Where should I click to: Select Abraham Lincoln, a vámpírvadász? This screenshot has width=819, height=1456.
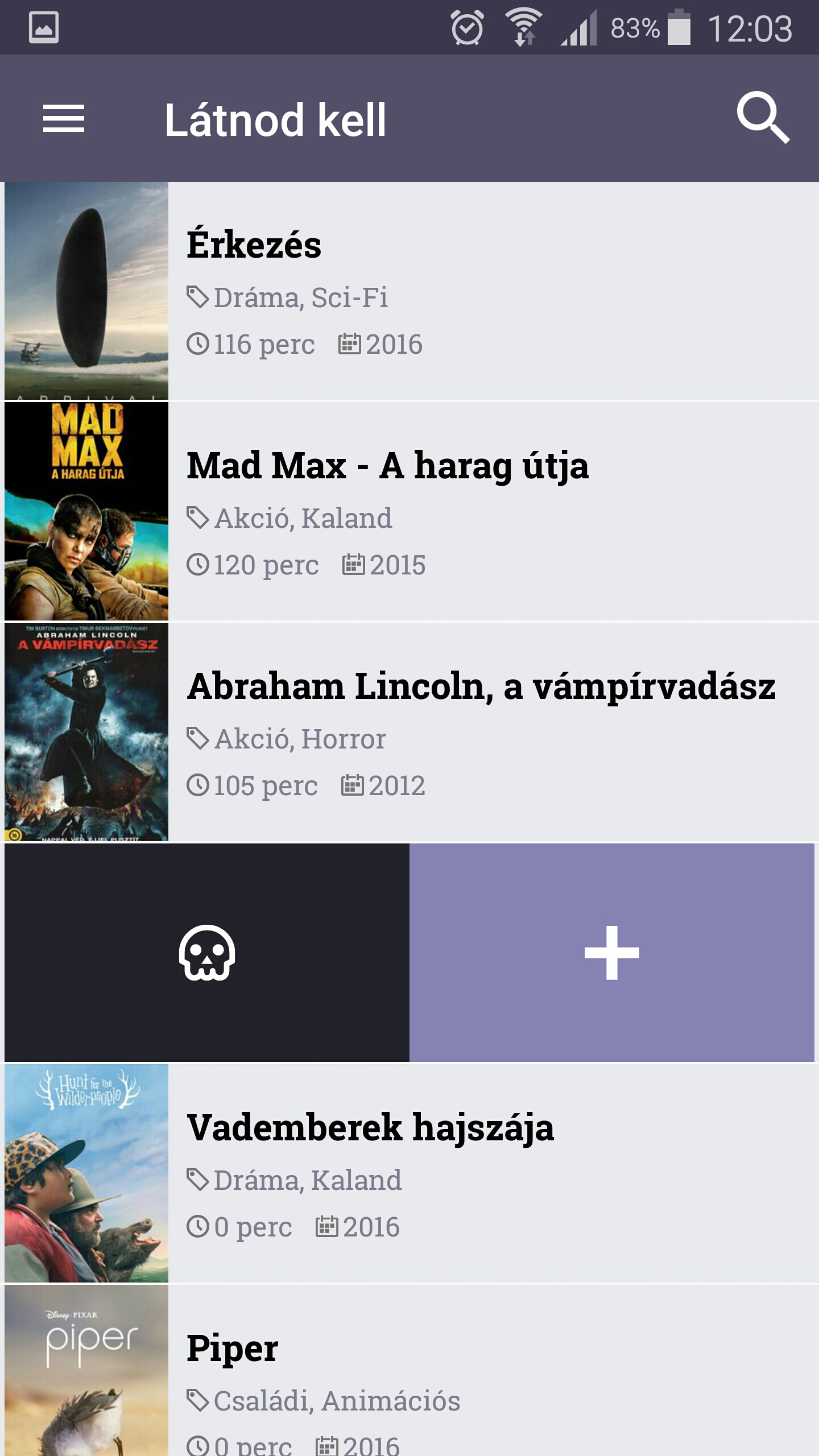point(409,731)
